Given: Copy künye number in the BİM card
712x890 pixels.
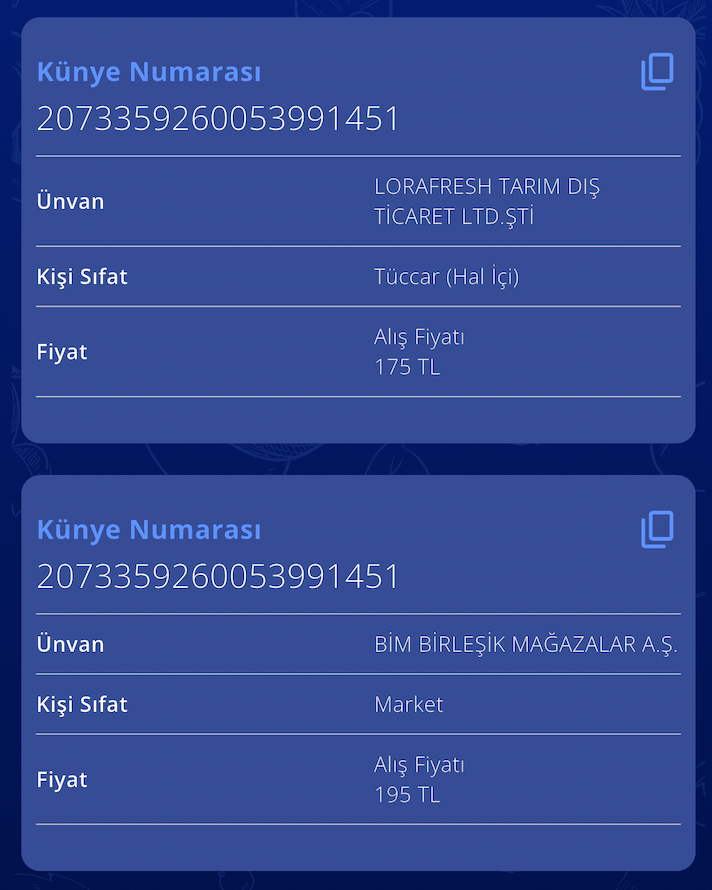Looking at the screenshot, I should (657, 529).
